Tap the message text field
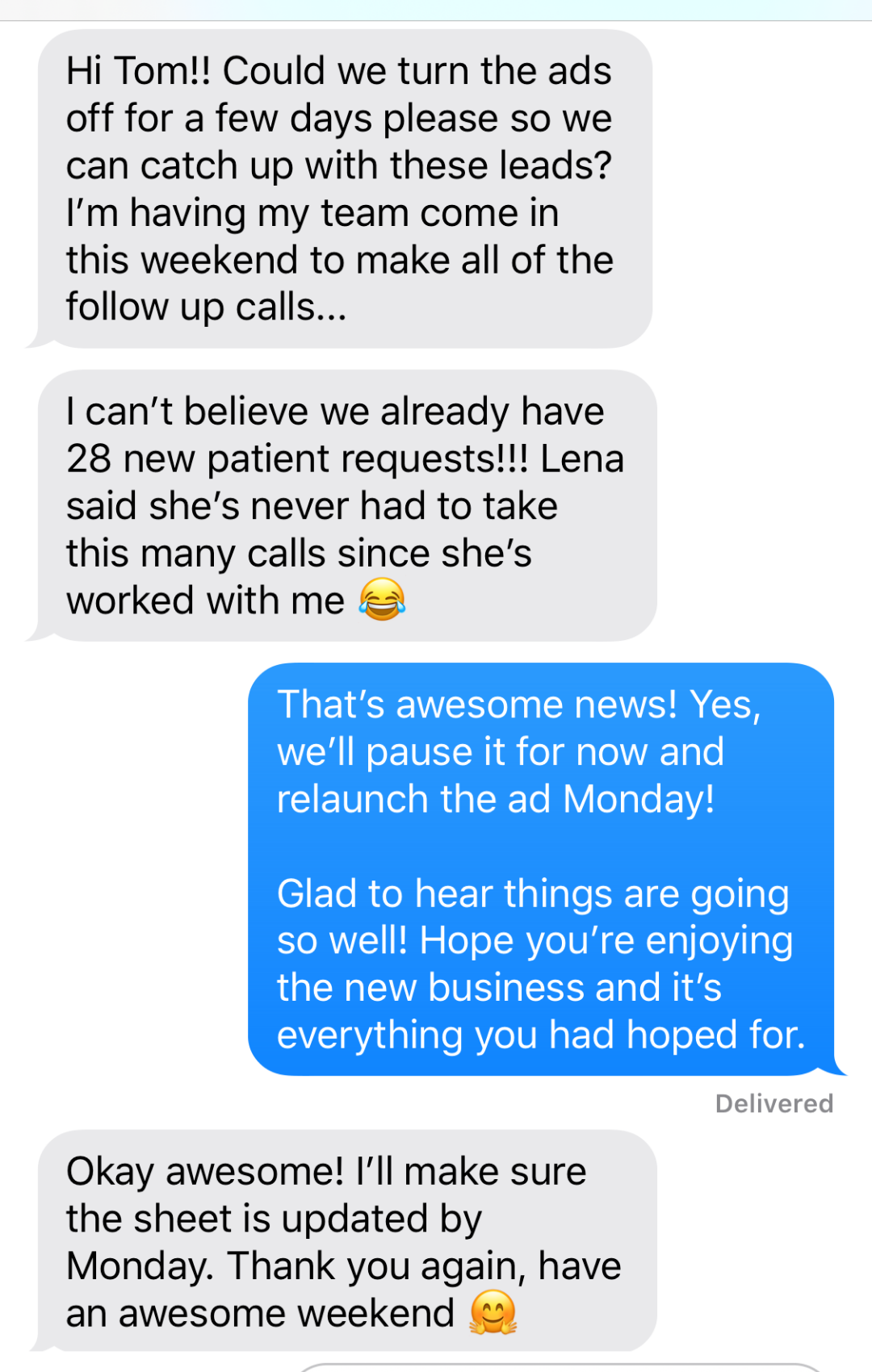872x1372 pixels. 557,1367
